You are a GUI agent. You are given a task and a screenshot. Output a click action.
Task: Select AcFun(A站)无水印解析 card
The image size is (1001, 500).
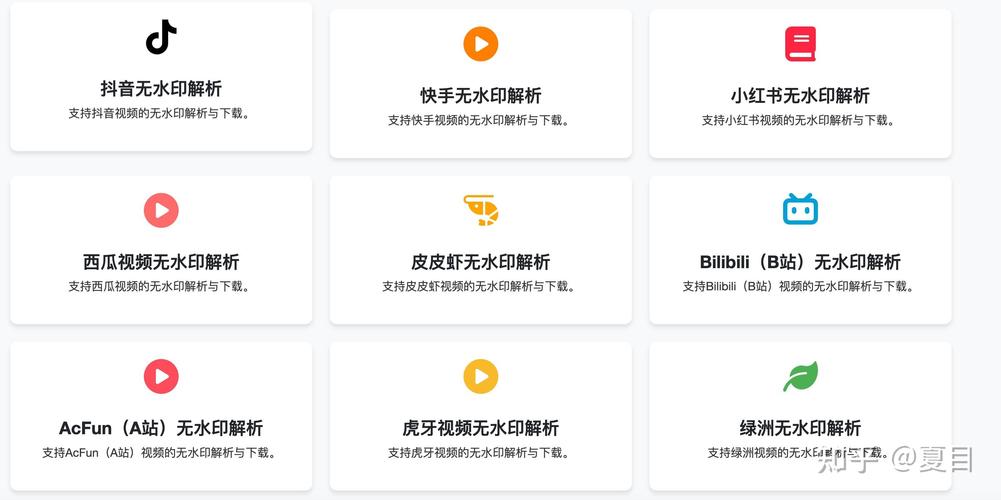click(161, 427)
